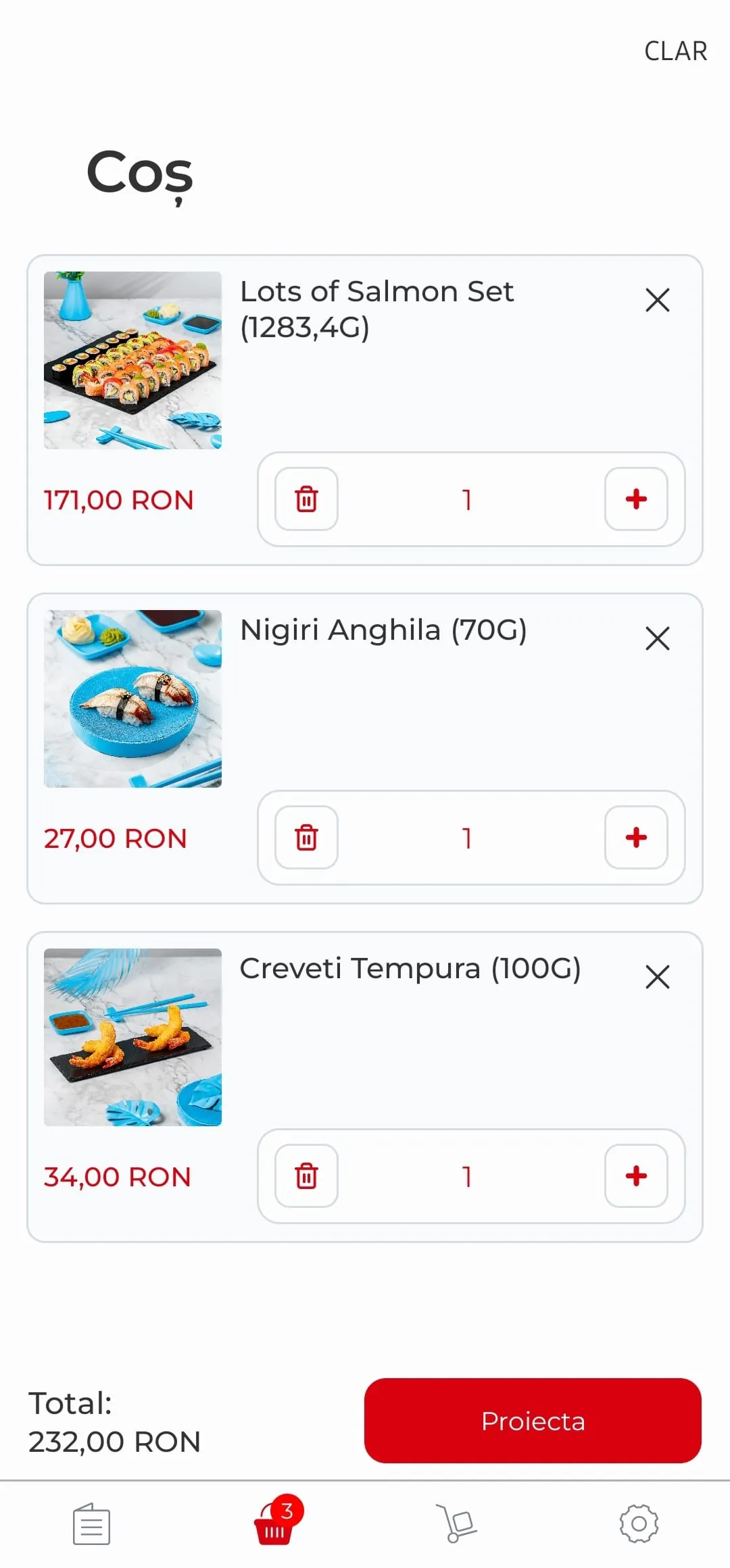Increase Lots of Salmon Set quantity
Viewport: 730px width, 1568px height.
point(636,499)
